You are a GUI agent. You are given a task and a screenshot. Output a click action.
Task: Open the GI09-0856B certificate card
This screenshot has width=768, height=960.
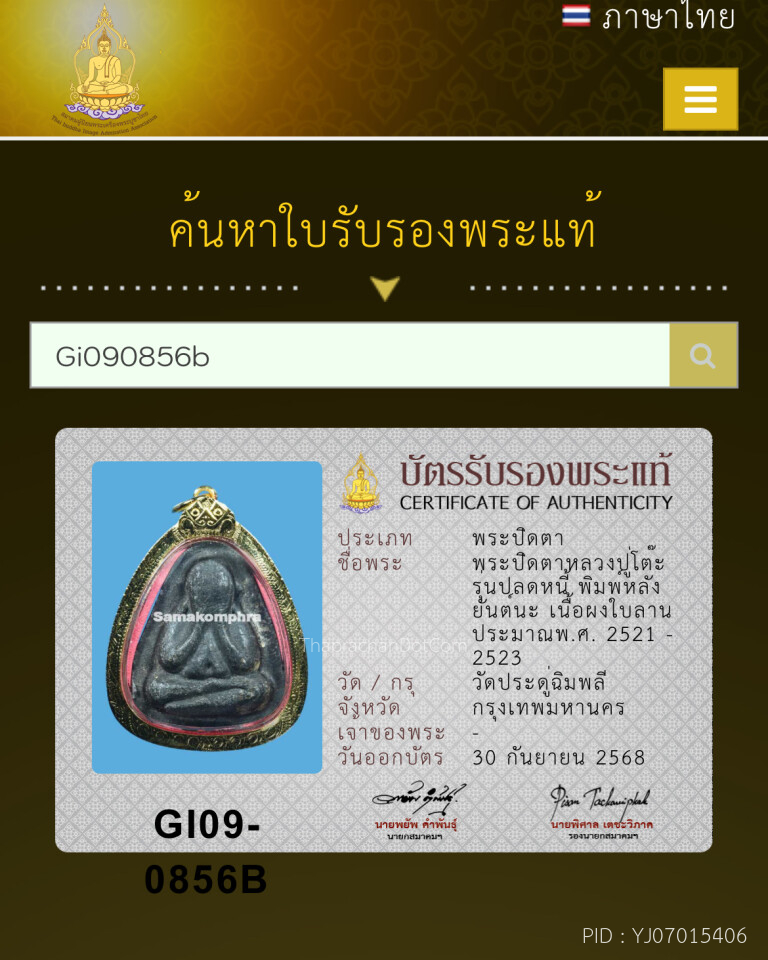point(384,640)
